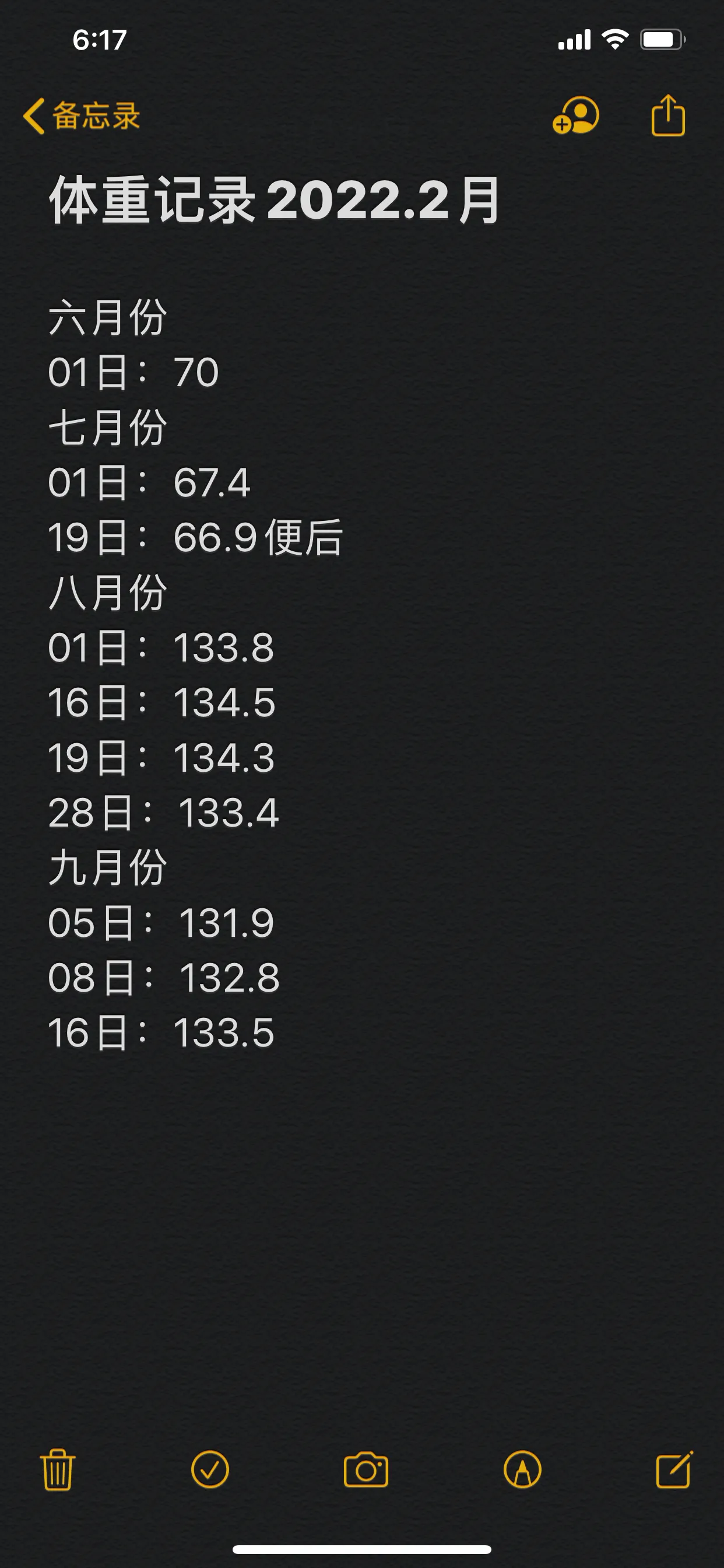The image size is (724, 1568).
Task: Compose a new note
Action: (x=674, y=1469)
